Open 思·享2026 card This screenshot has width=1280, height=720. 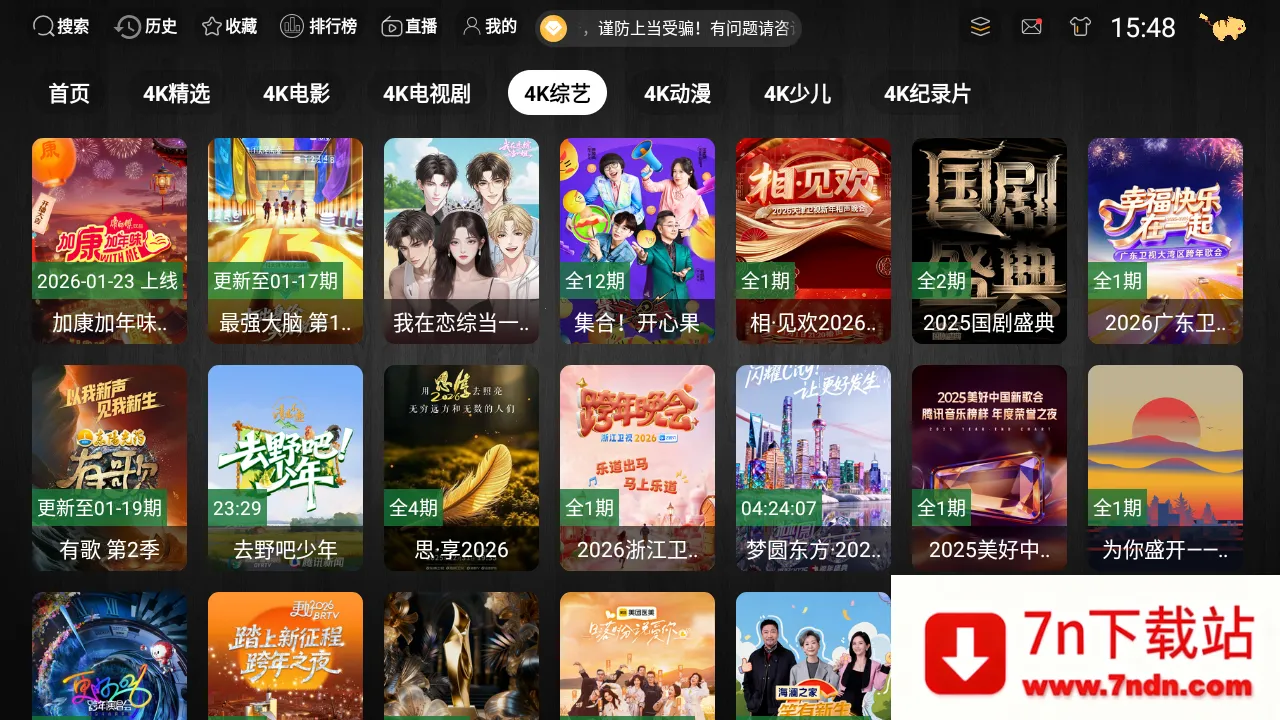461,467
